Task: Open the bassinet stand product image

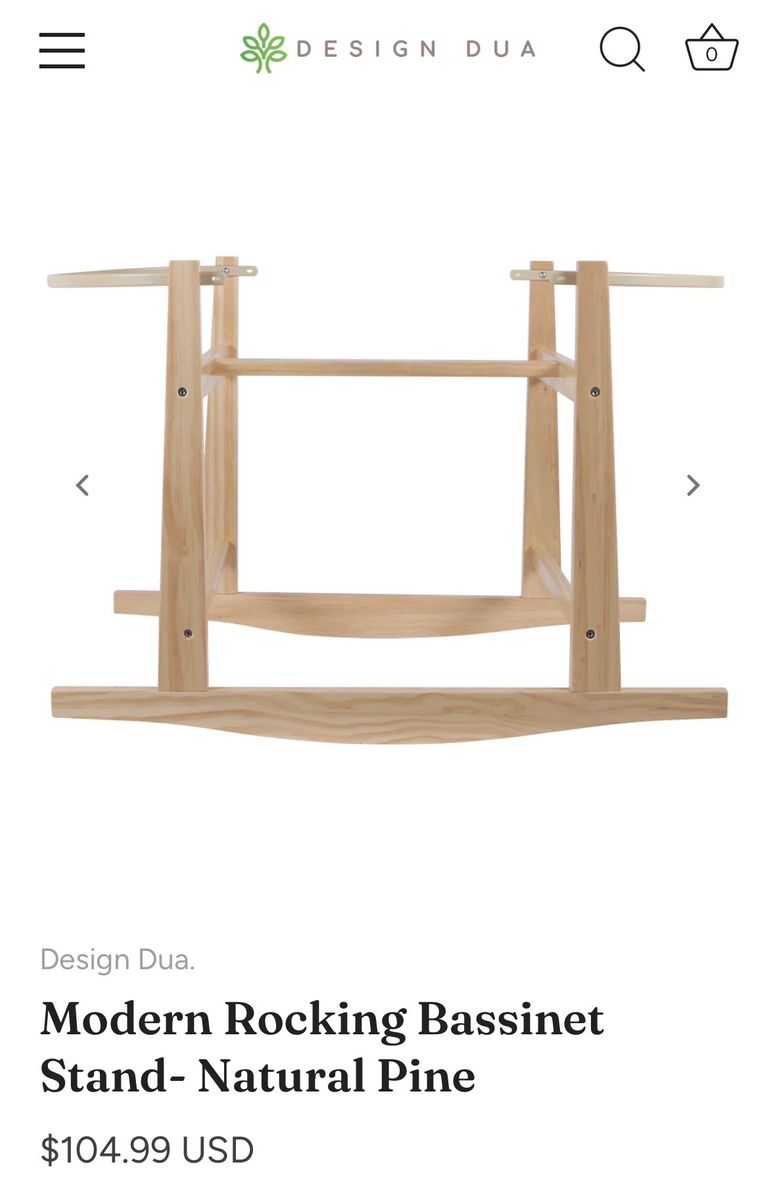Action: 388,500
